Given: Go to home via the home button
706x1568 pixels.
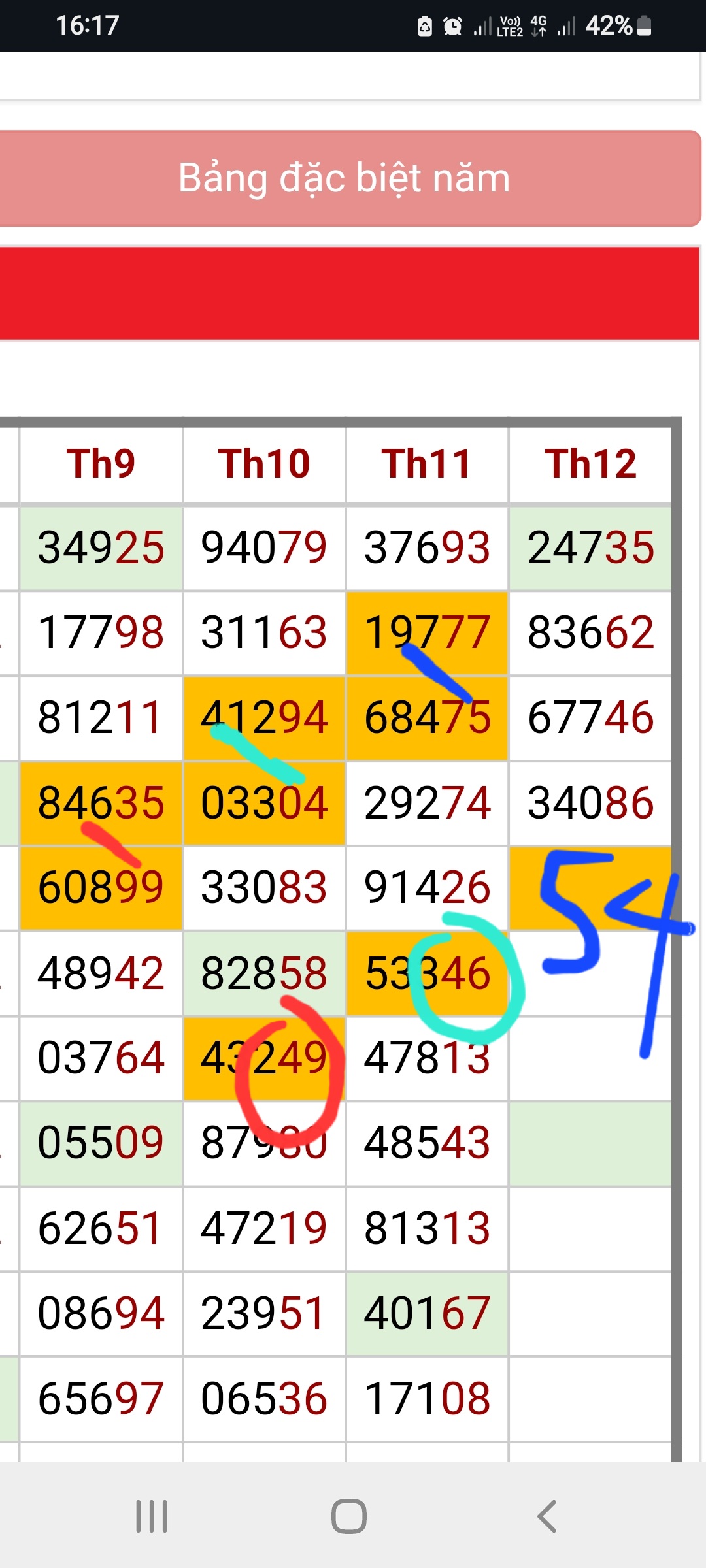Looking at the screenshot, I should pyautogui.click(x=349, y=1516).
